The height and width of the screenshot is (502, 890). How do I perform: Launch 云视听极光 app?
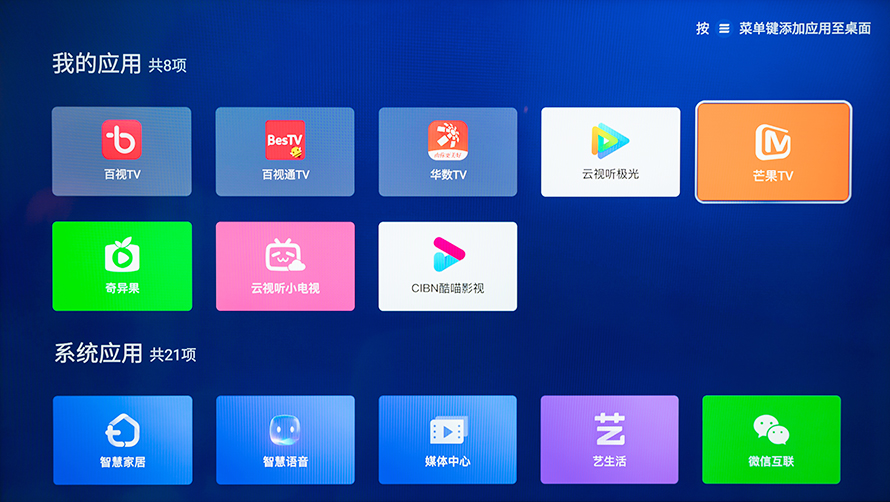610,151
